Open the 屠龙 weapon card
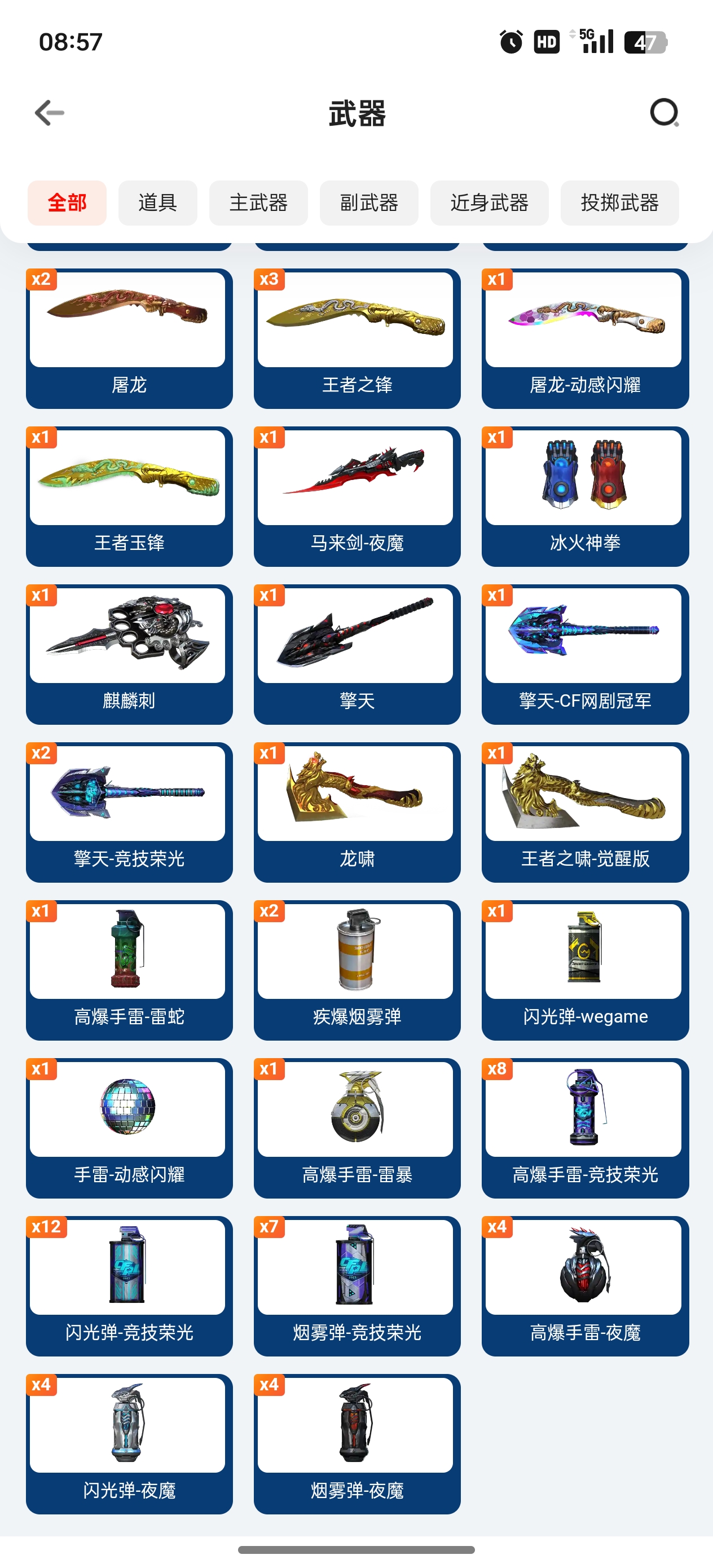The width and height of the screenshot is (713, 1568). click(129, 338)
